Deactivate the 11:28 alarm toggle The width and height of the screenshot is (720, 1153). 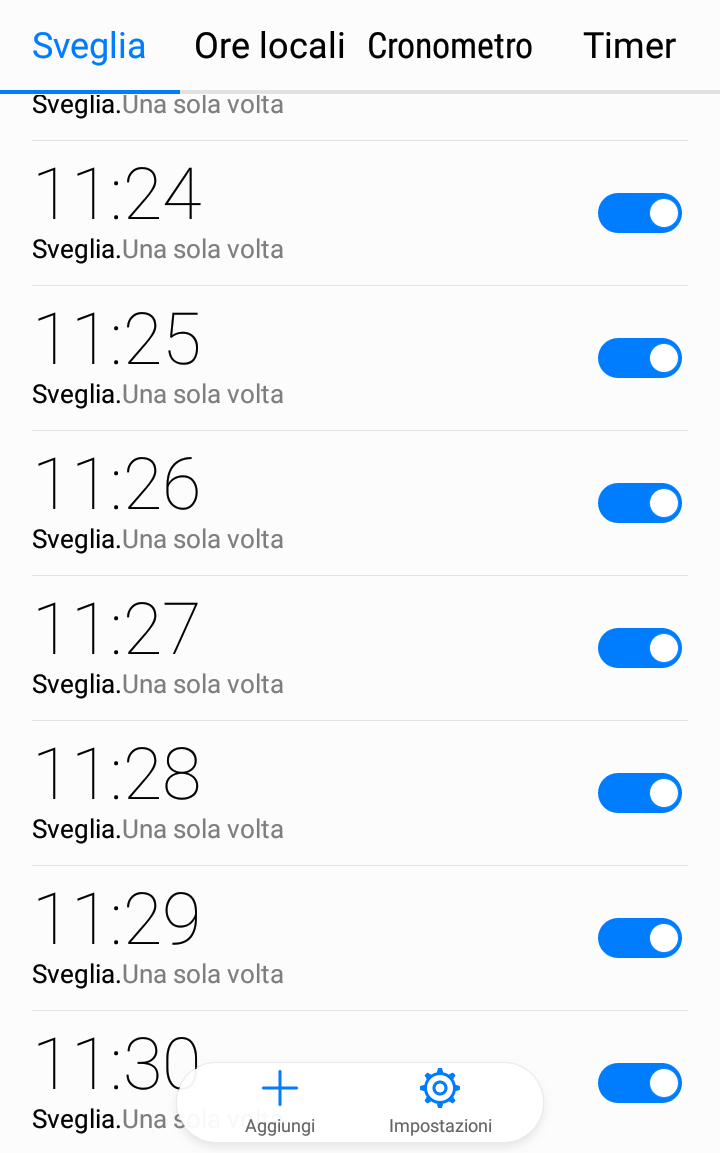(639, 793)
